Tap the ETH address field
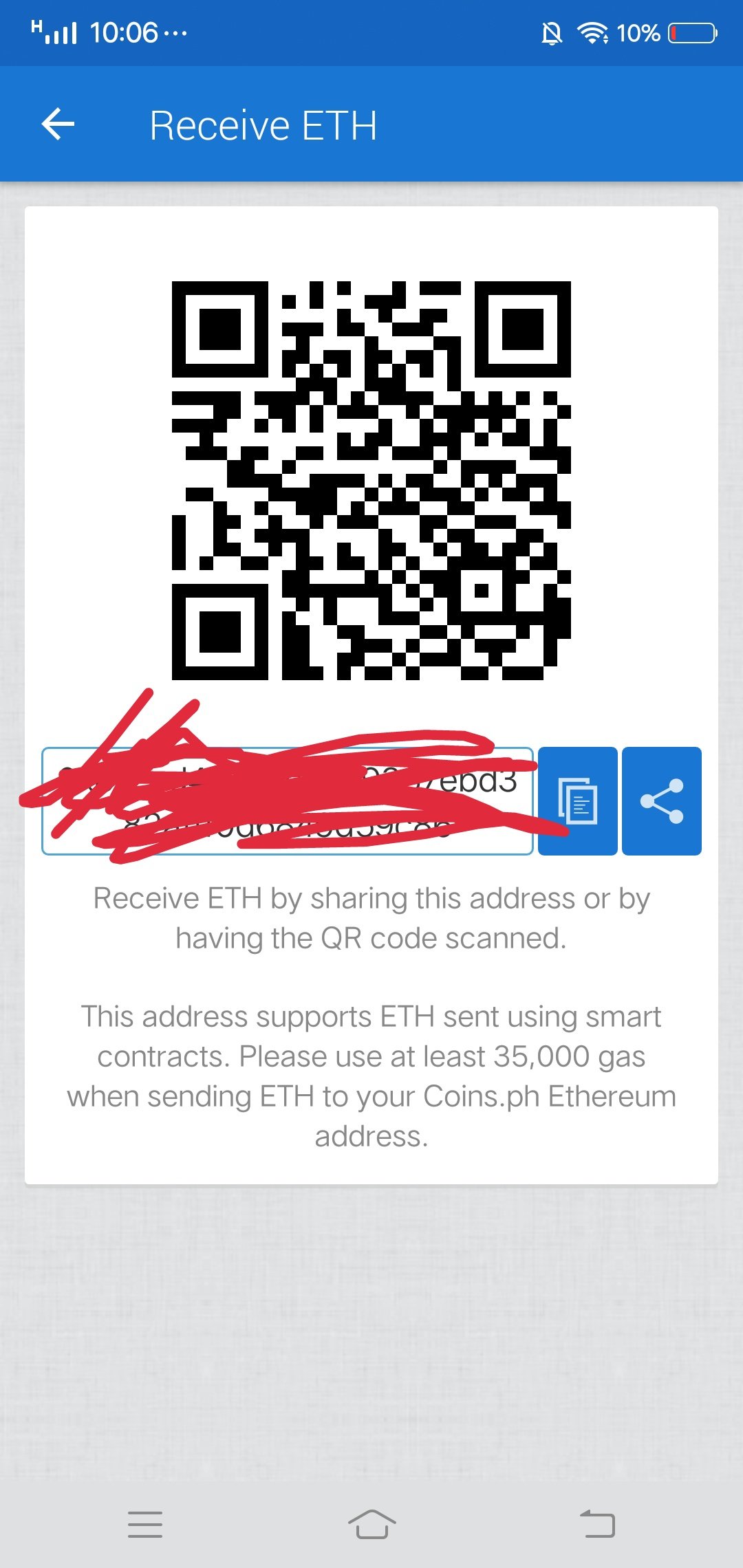 288,801
